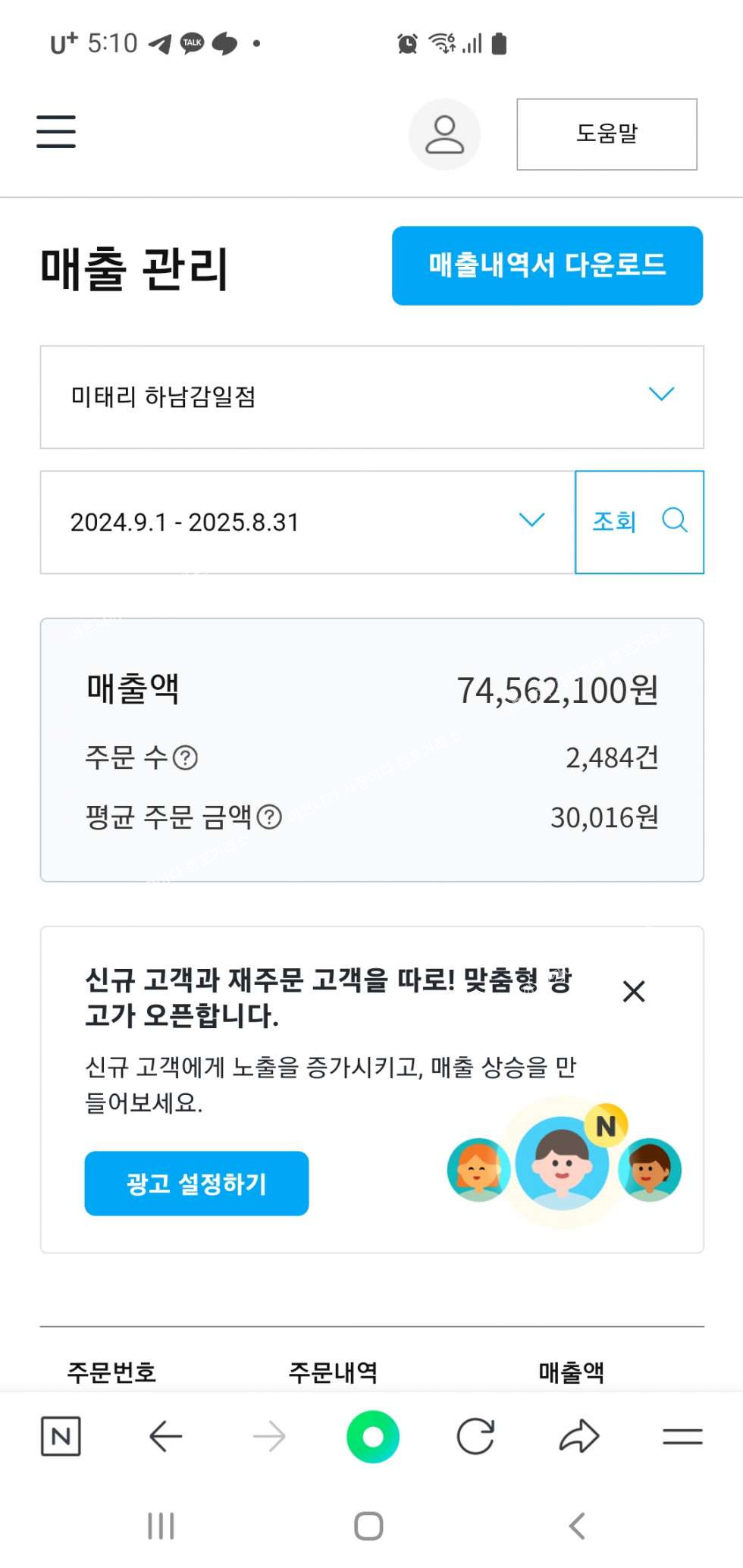Open the browser's more options menu

click(x=682, y=1436)
